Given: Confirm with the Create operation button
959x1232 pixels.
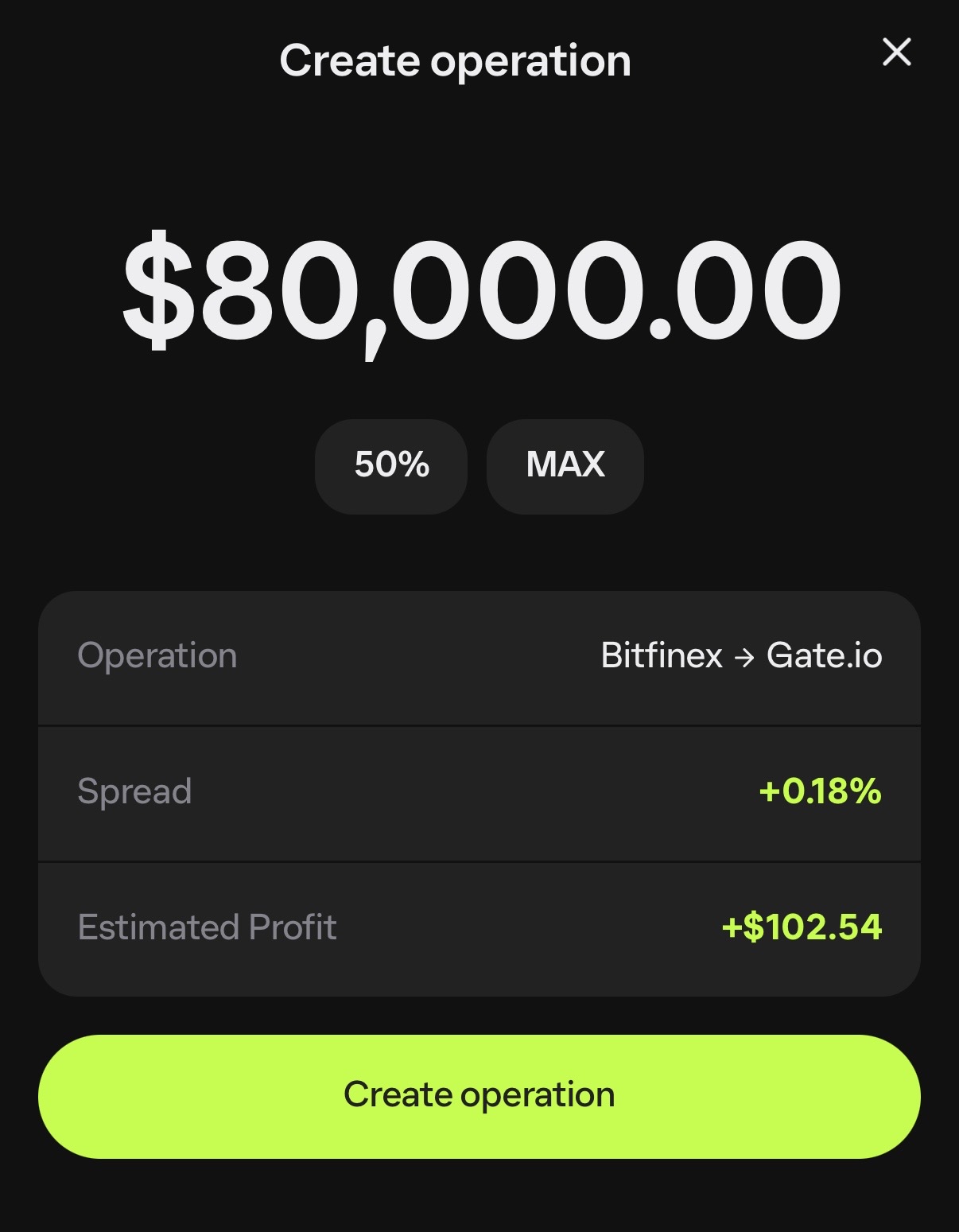Looking at the screenshot, I should (x=479, y=1096).
